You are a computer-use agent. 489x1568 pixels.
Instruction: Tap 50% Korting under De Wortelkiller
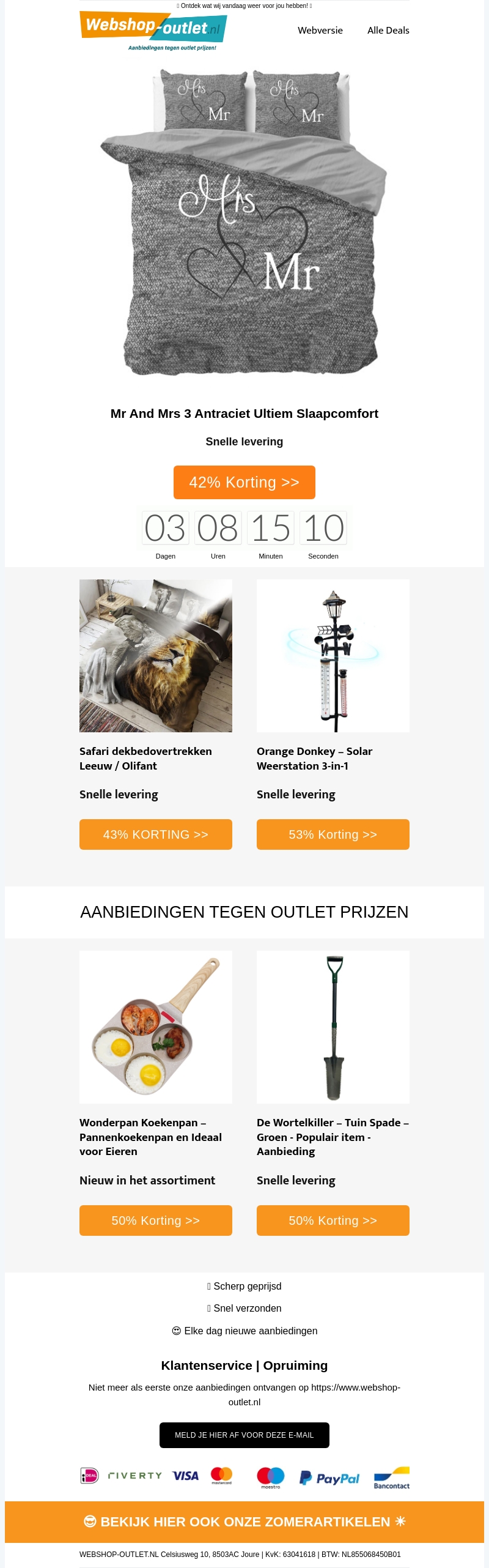click(x=333, y=1221)
